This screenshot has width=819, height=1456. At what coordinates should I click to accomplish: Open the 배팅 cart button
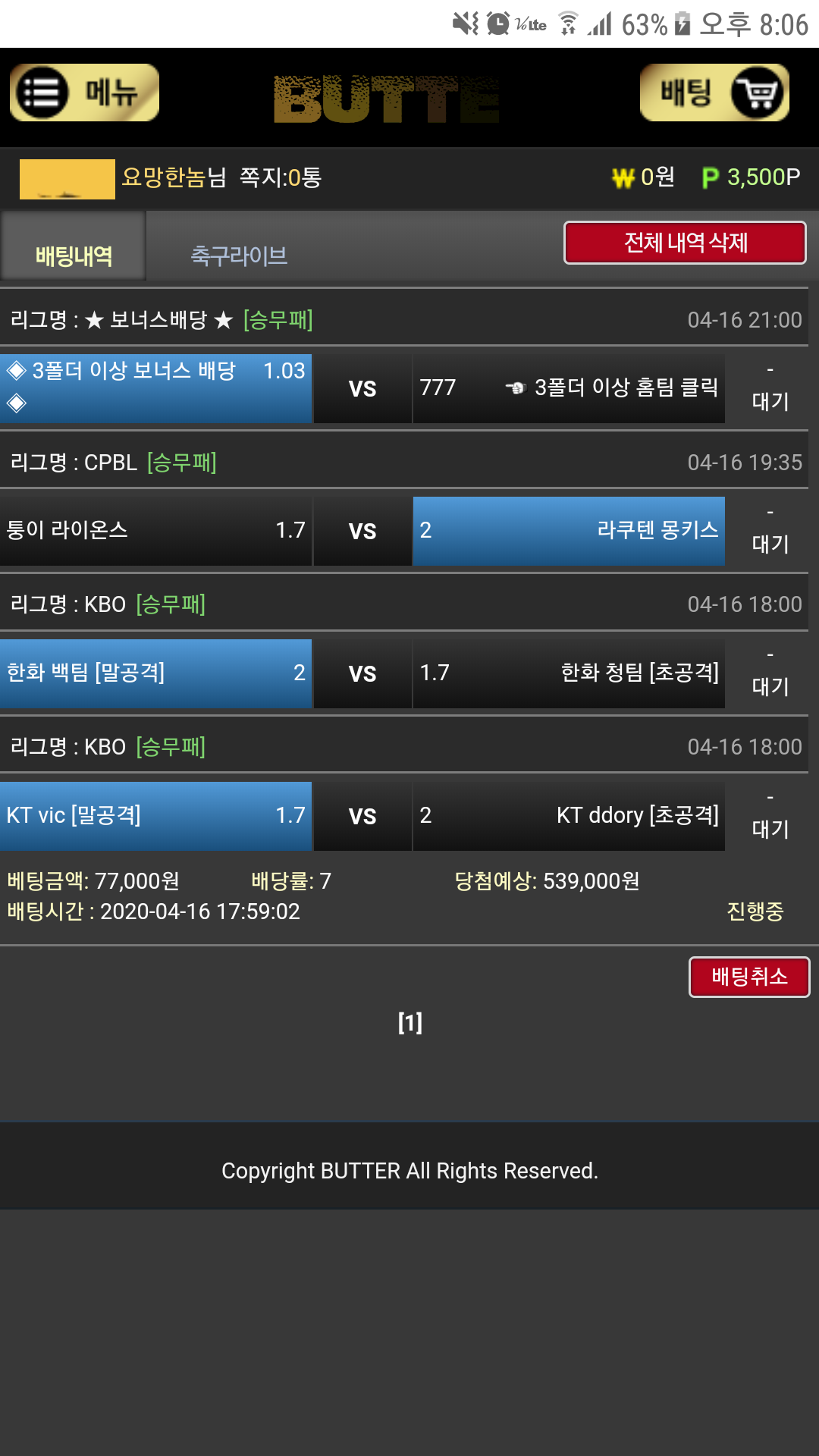[x=714, y=93]
